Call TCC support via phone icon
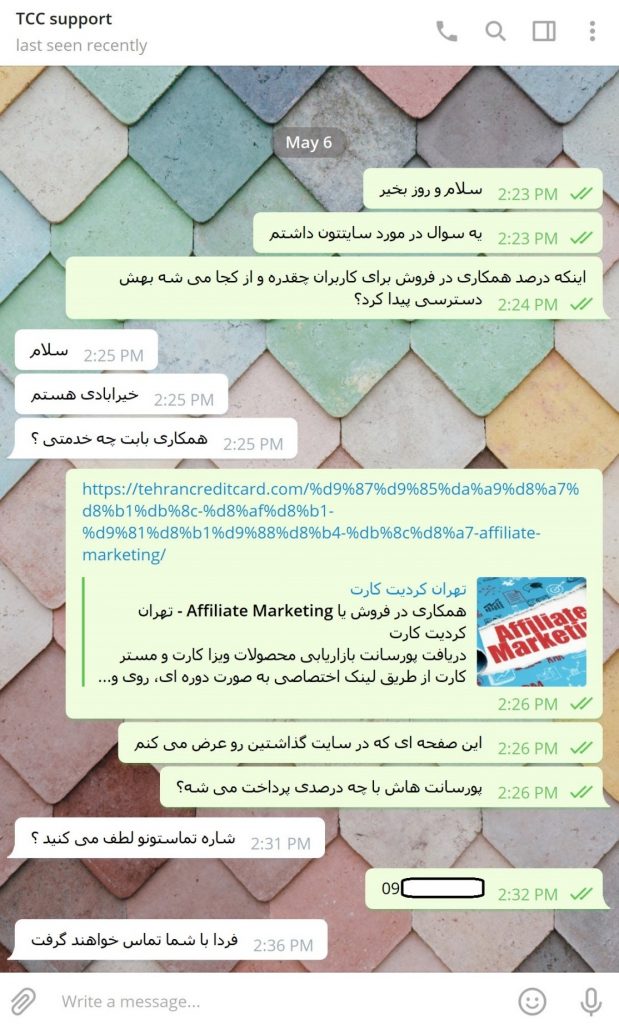 pyautogui.click(x=446, y=31)
